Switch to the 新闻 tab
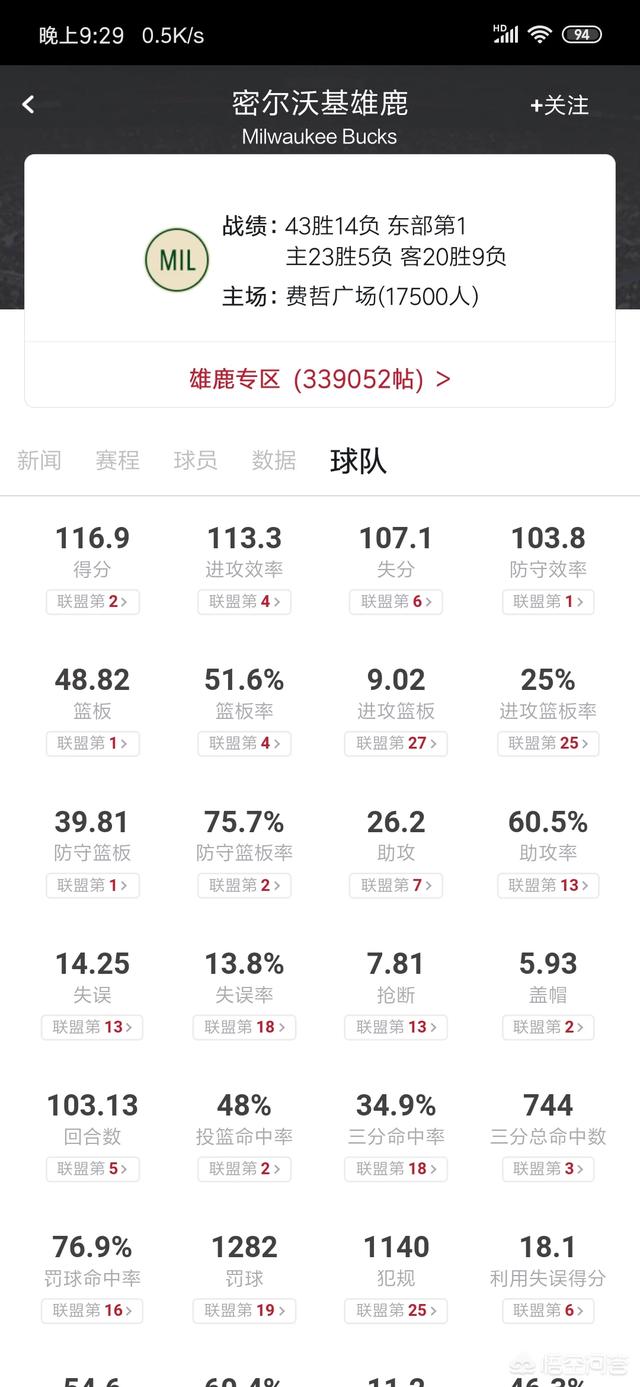 pos(39,460)
